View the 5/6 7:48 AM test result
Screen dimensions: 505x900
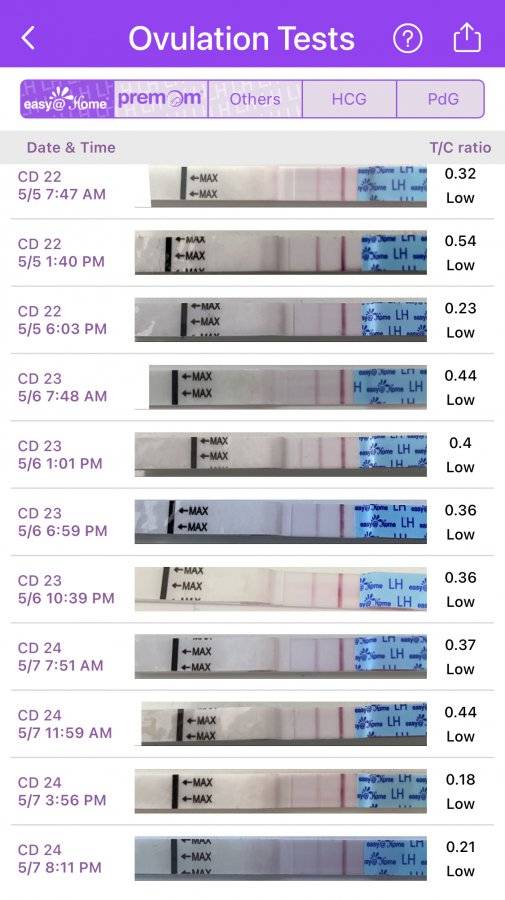(252, 387)
